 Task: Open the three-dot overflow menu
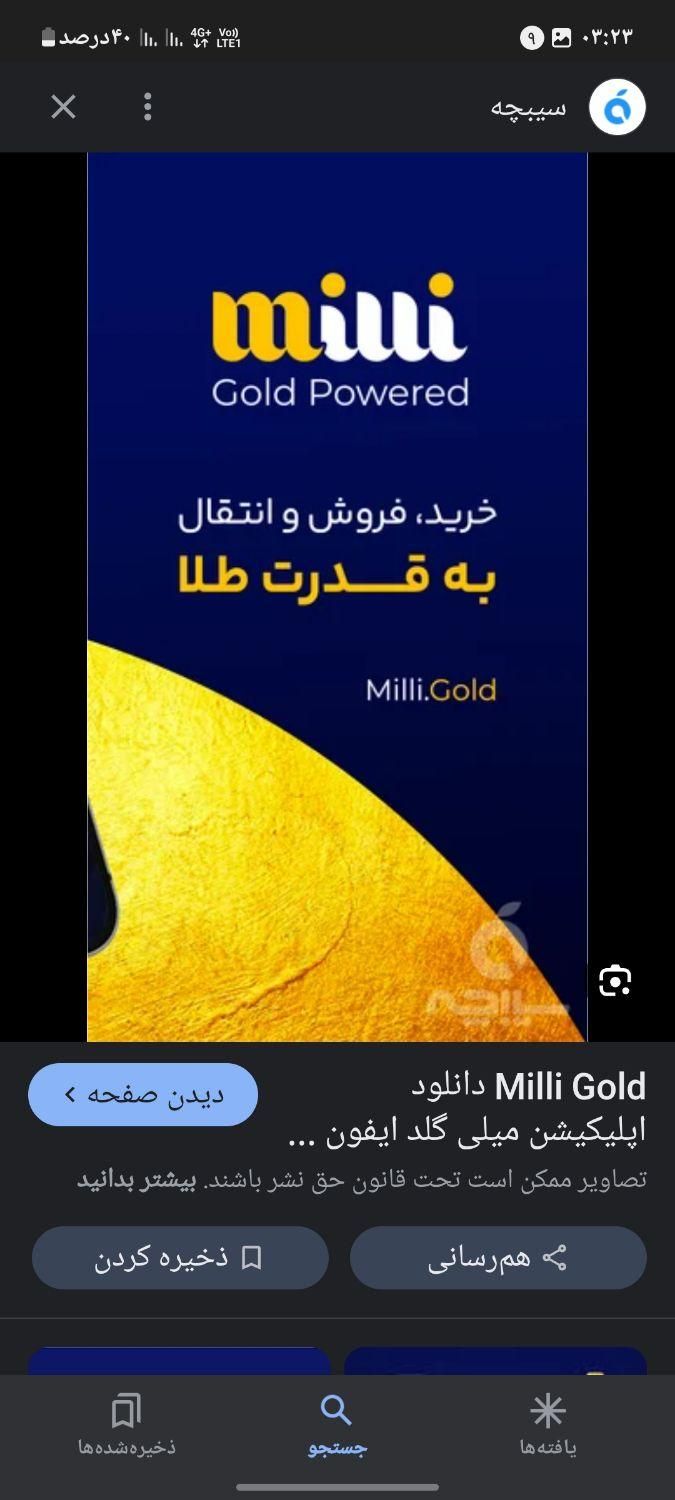pyautogui.click(x=147, y=107)
